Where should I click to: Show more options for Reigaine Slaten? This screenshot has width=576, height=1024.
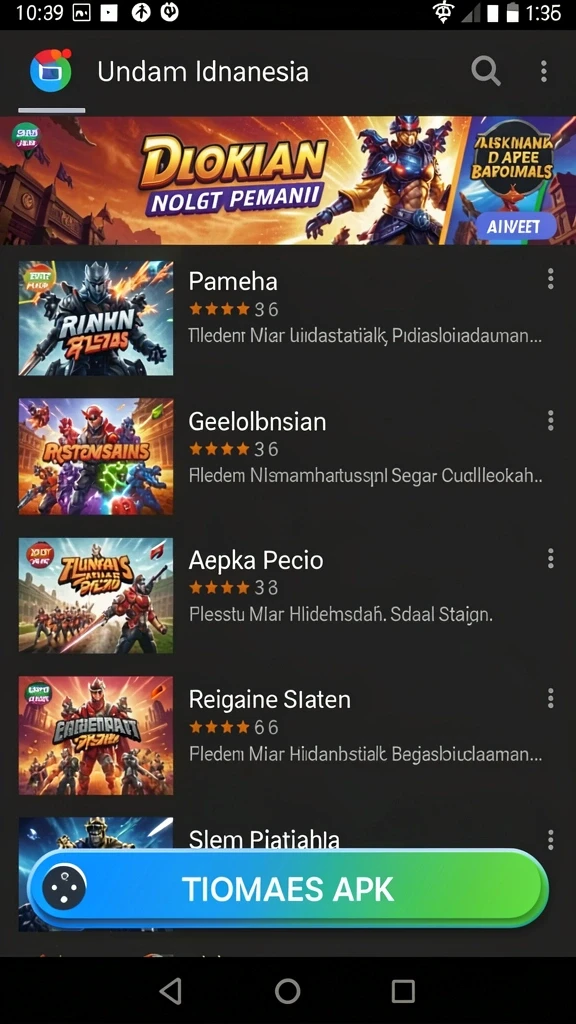pos(551,698)
